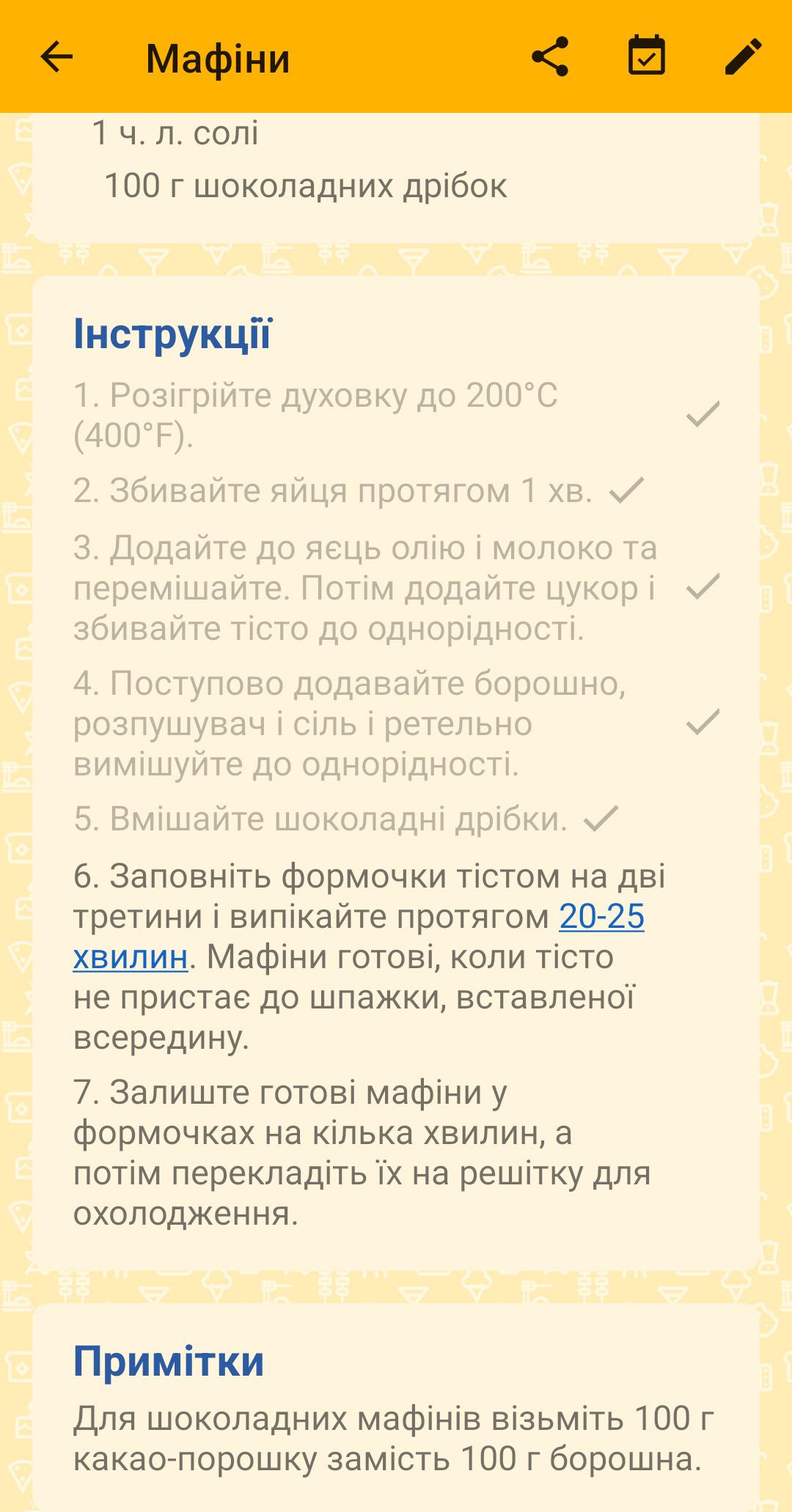This screenshot has width=792, height=1512.
Task: Mark step 6 about filling the molds done
Action: point(367,956)
